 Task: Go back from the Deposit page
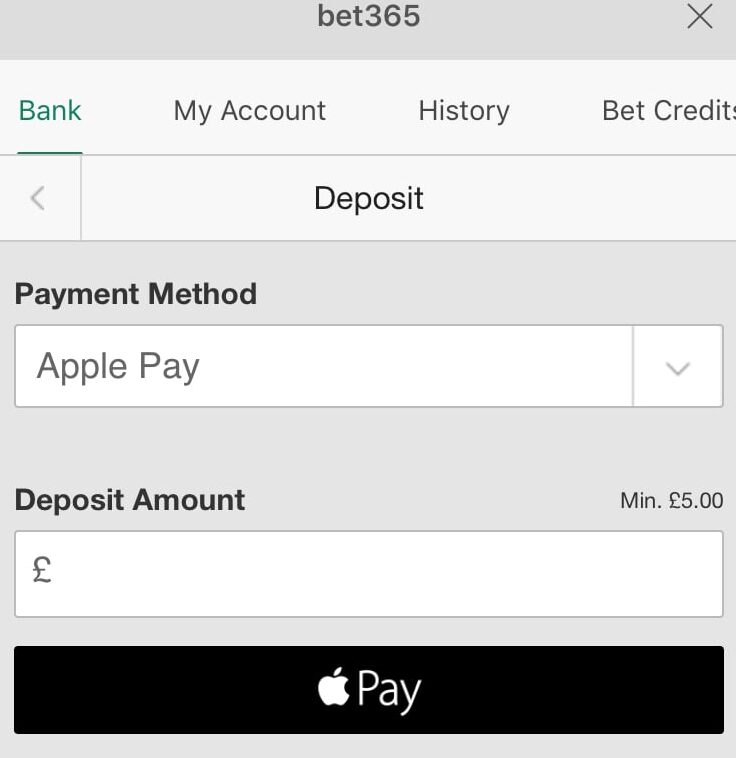pyautogui.click(x=39, y=198)
